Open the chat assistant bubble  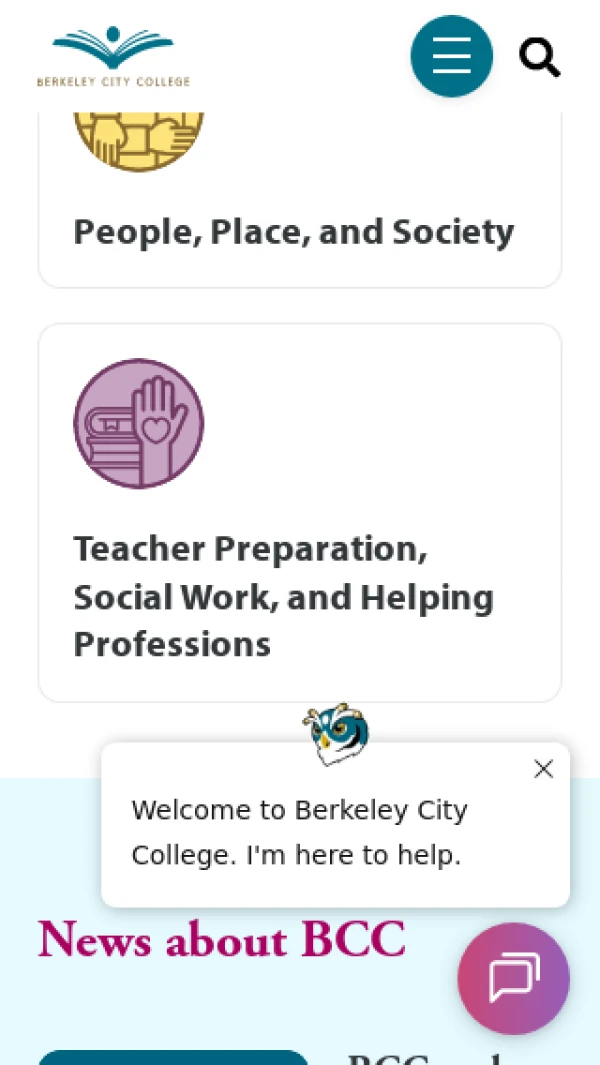click(513, 978)
